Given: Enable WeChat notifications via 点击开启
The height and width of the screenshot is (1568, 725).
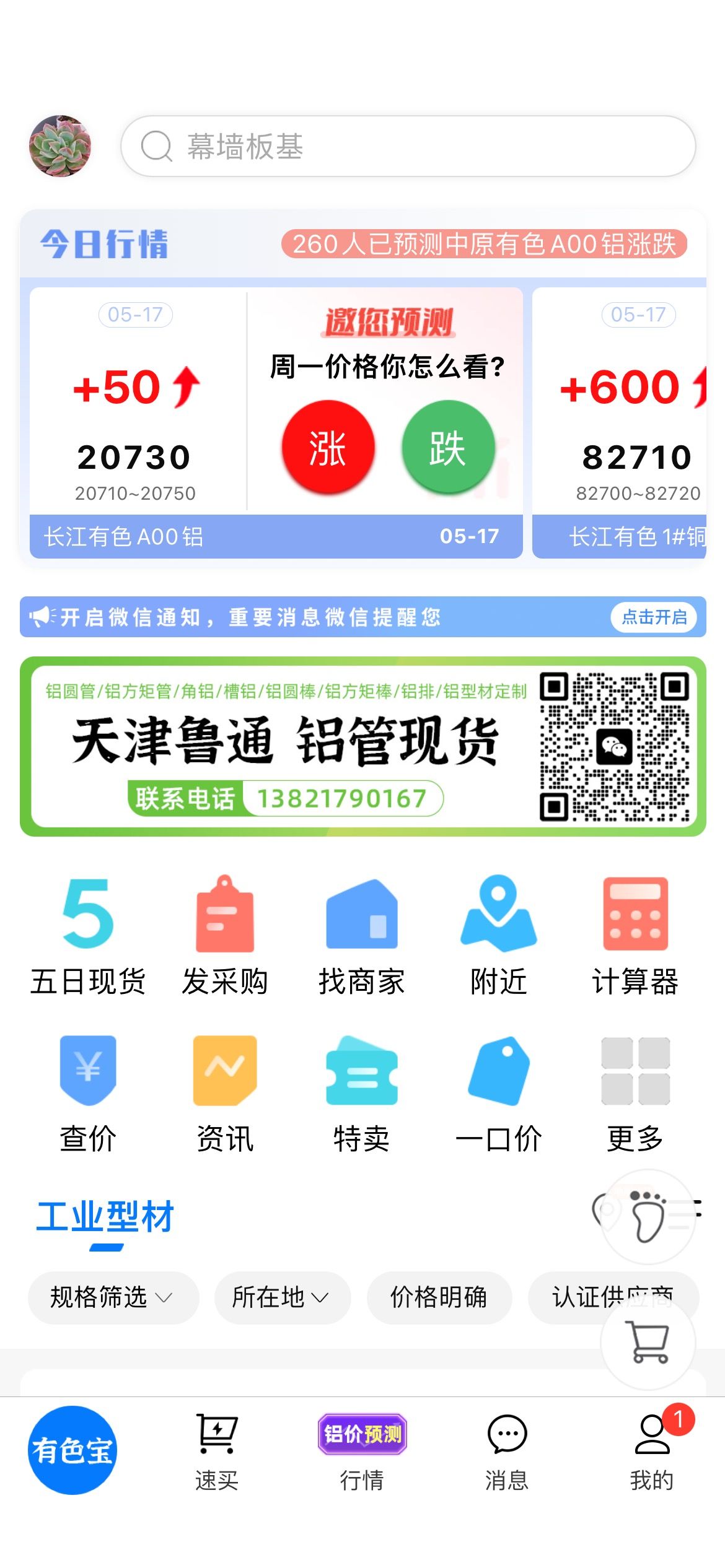Looking at the screenshot, I should [654, 617].
